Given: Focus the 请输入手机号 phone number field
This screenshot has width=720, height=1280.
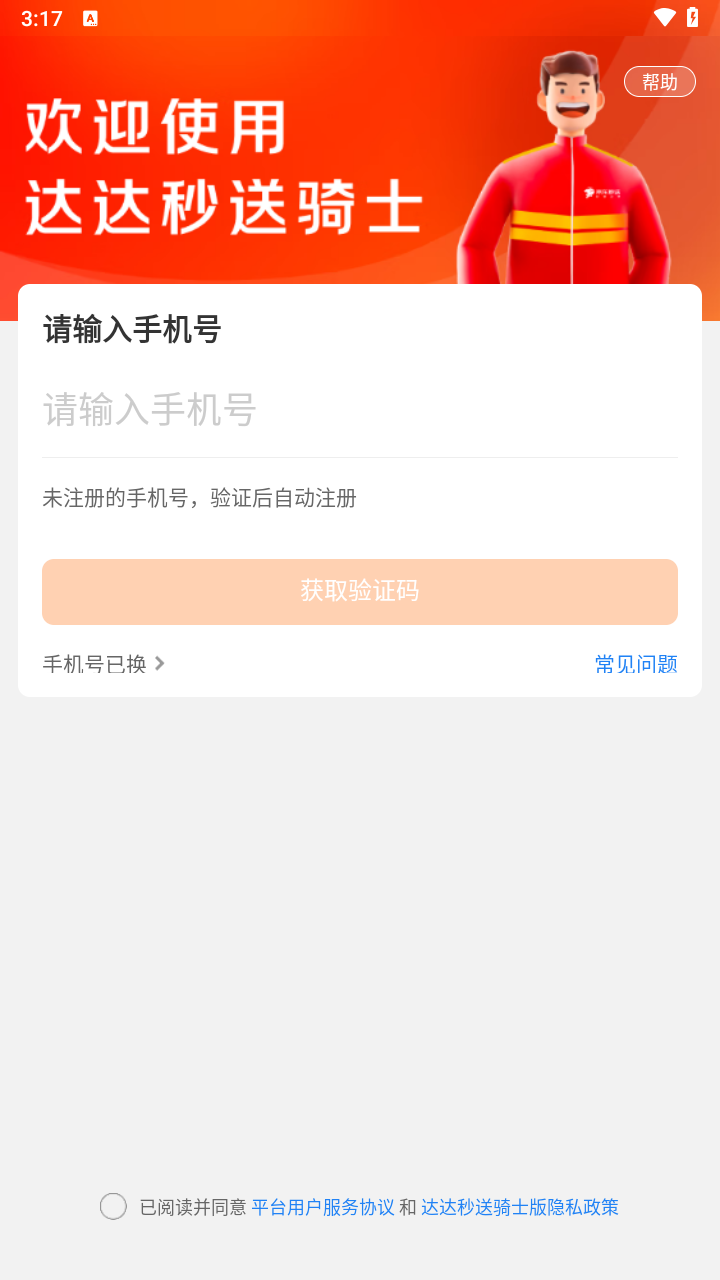Looking at the screenshot, I should click(x=360, y=410).
